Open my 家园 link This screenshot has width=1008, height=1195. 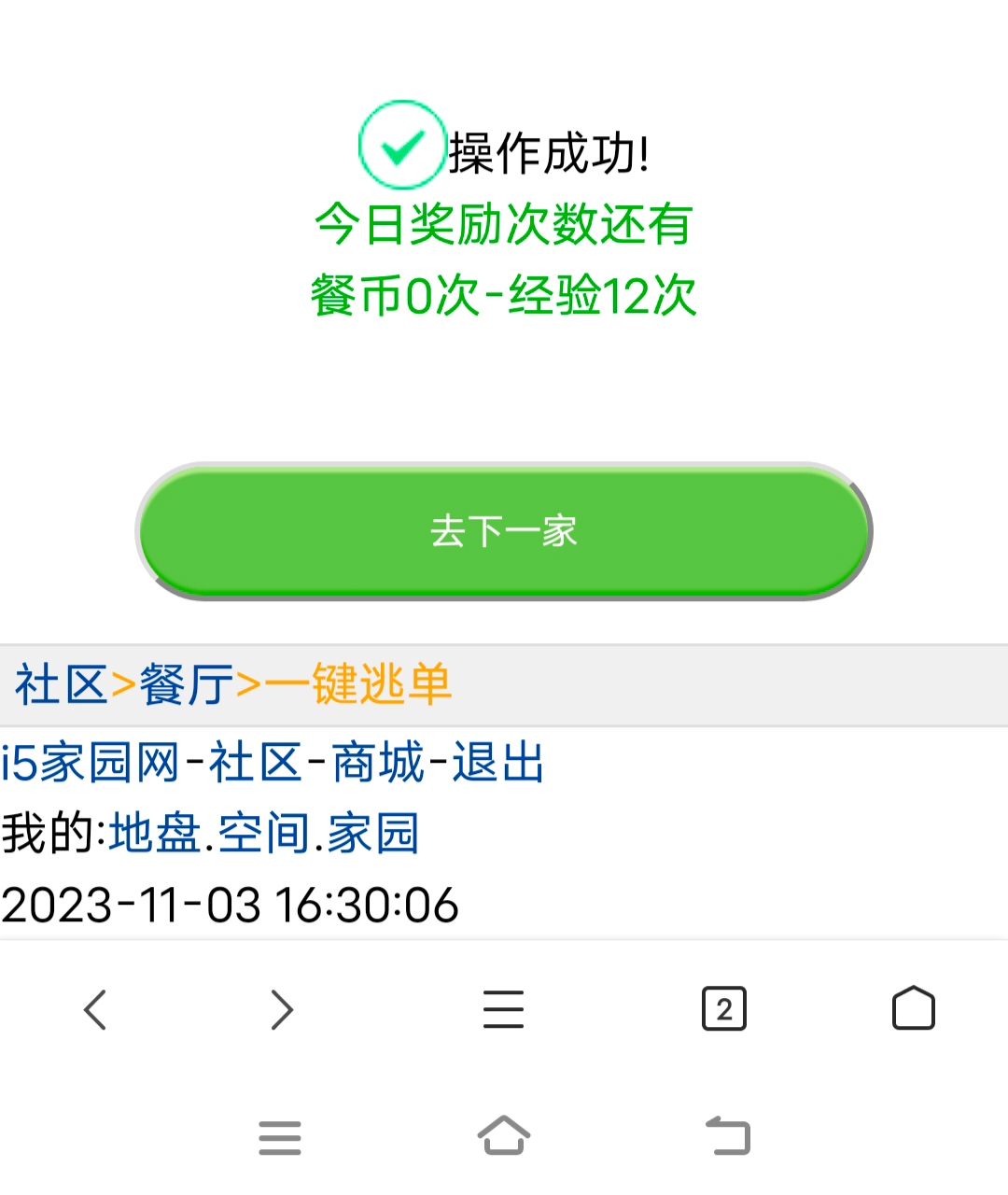tap(373, 834)
